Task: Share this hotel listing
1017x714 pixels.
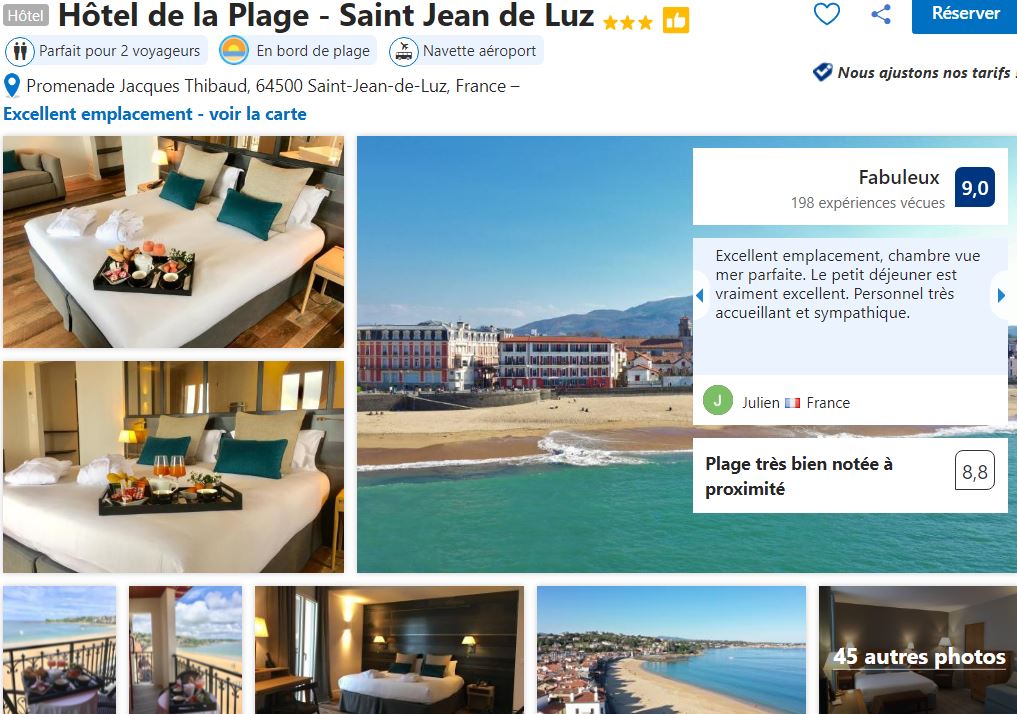Action: (x=881, y=14)
